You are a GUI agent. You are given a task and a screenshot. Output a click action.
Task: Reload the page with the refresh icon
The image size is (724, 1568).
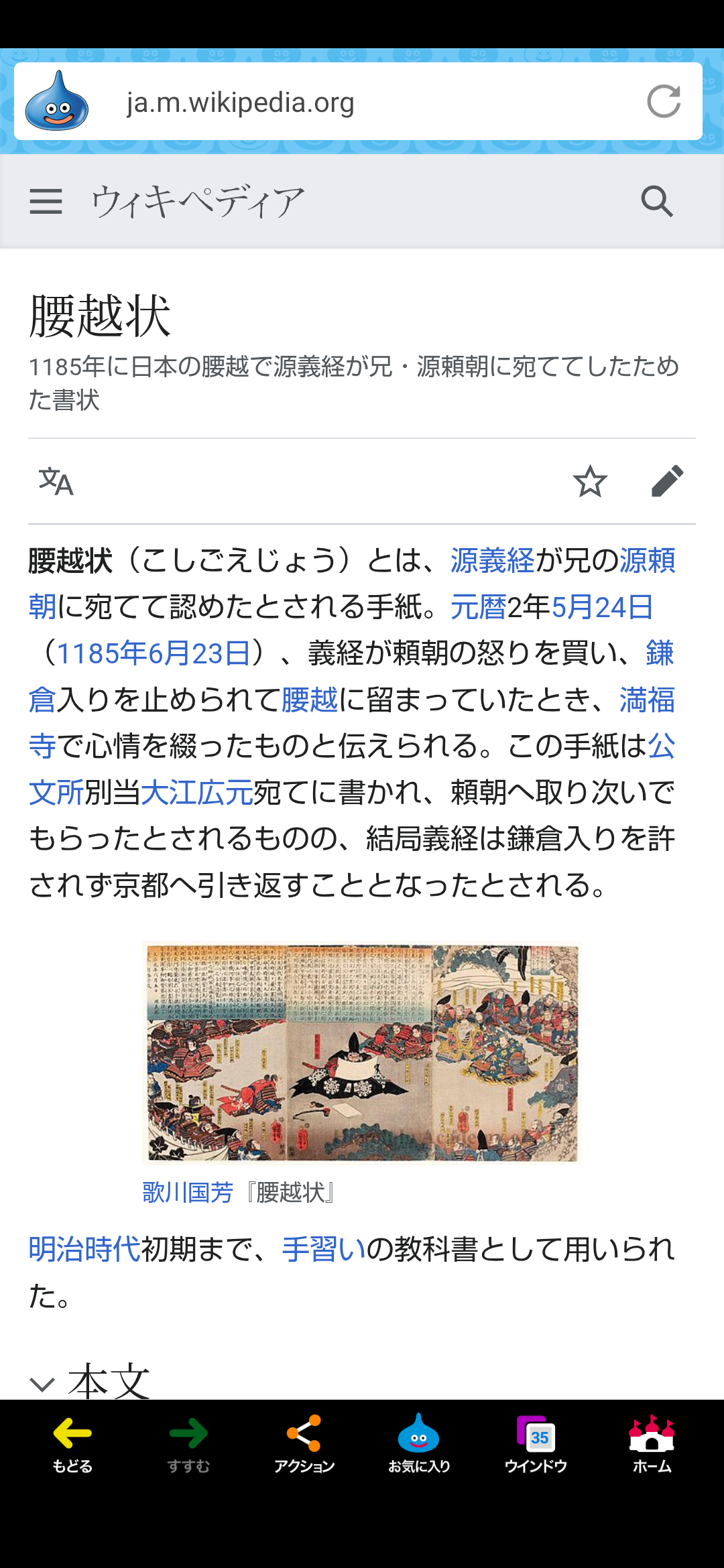tap(664, 102)
